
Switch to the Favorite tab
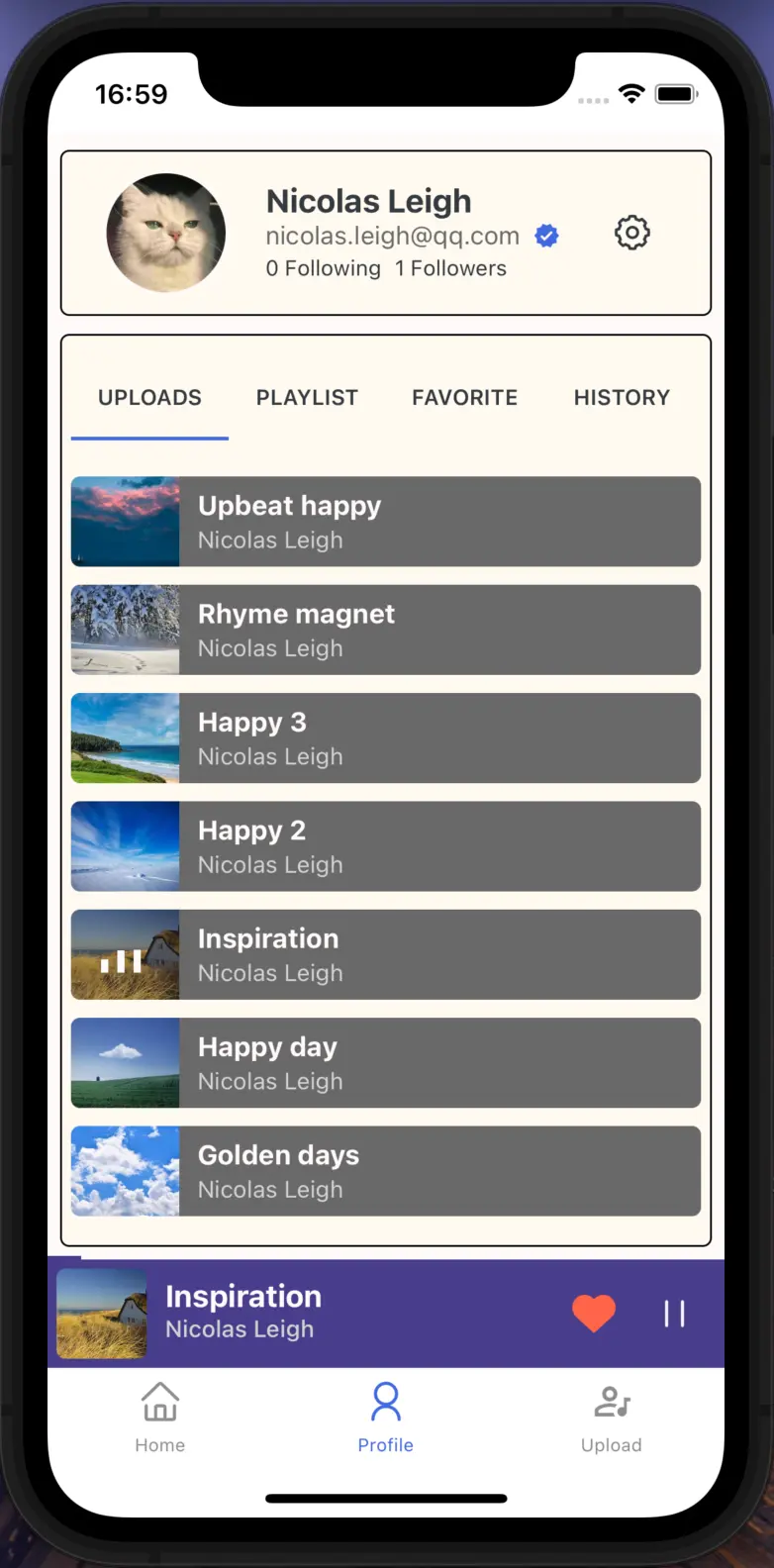point(464,398)
